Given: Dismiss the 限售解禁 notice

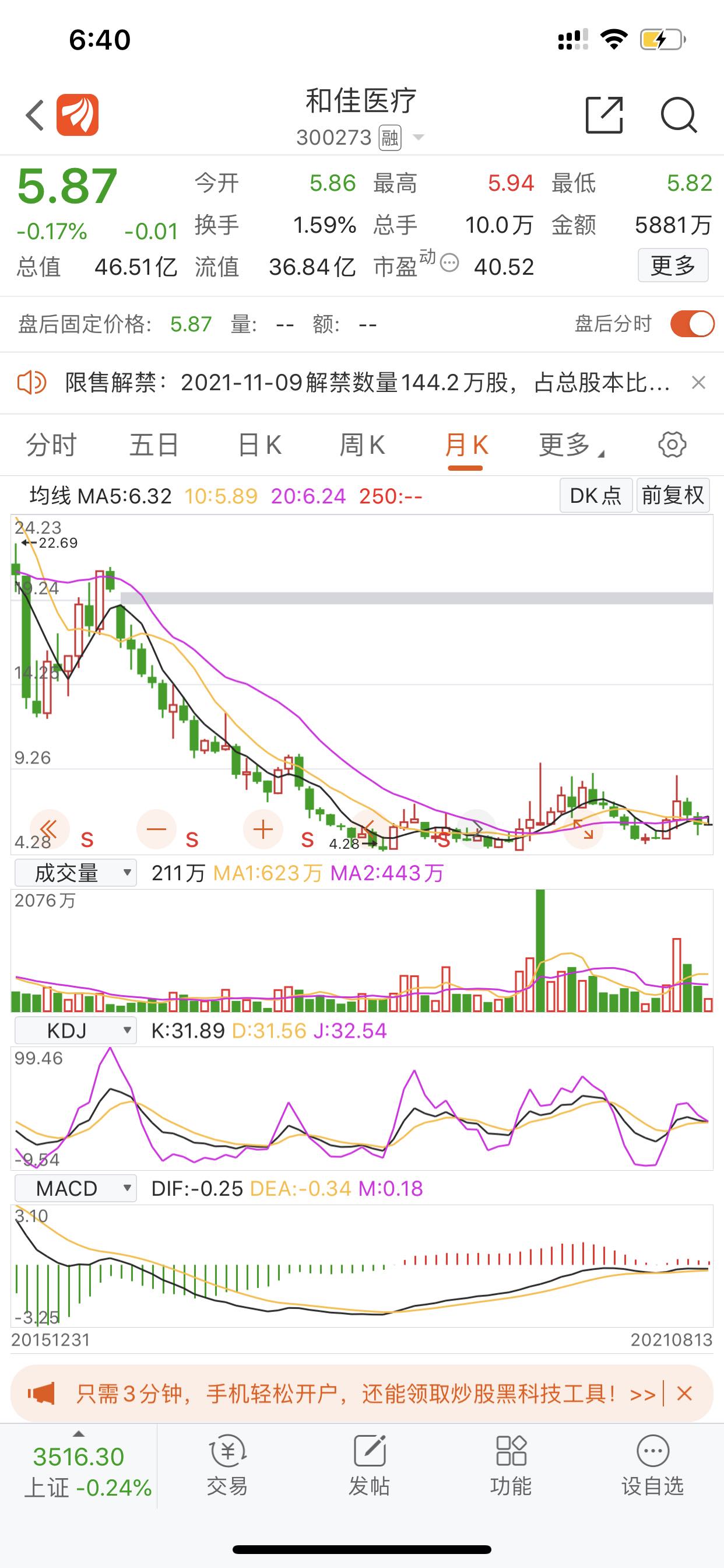Looking at the screenshot, I should [x=698, y=382].
